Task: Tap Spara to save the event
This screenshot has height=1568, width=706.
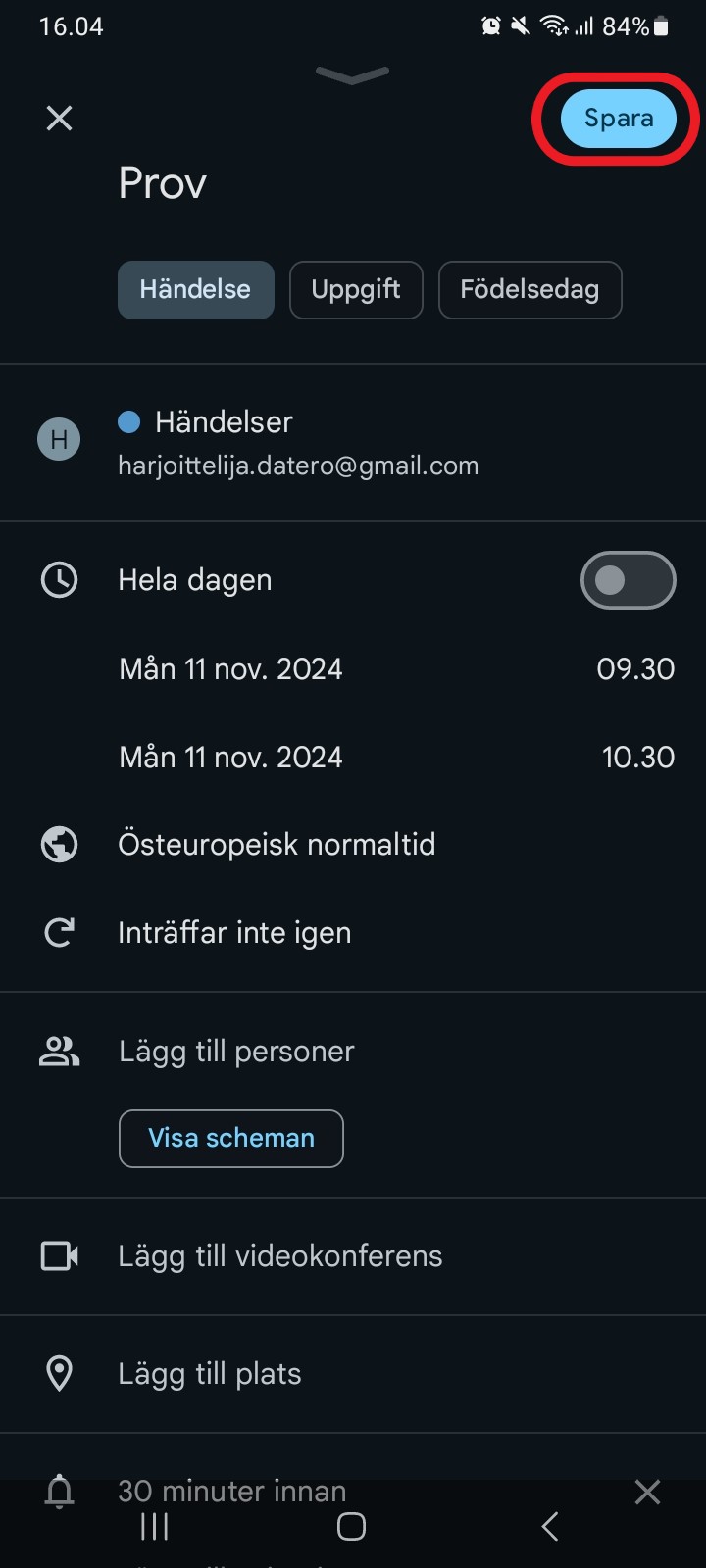Action: click(x=618, y=119)
